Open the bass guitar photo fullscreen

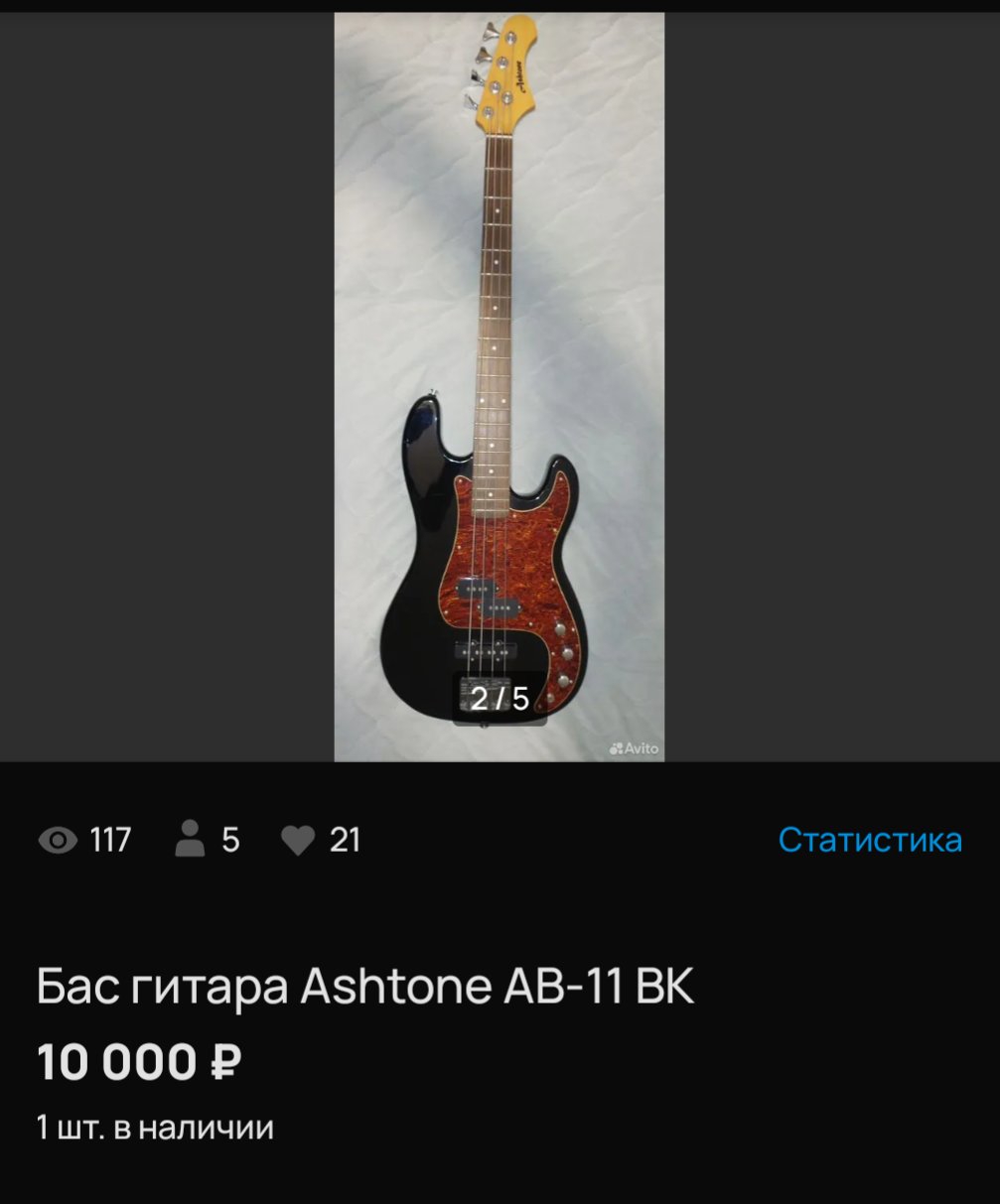(499, 387)
